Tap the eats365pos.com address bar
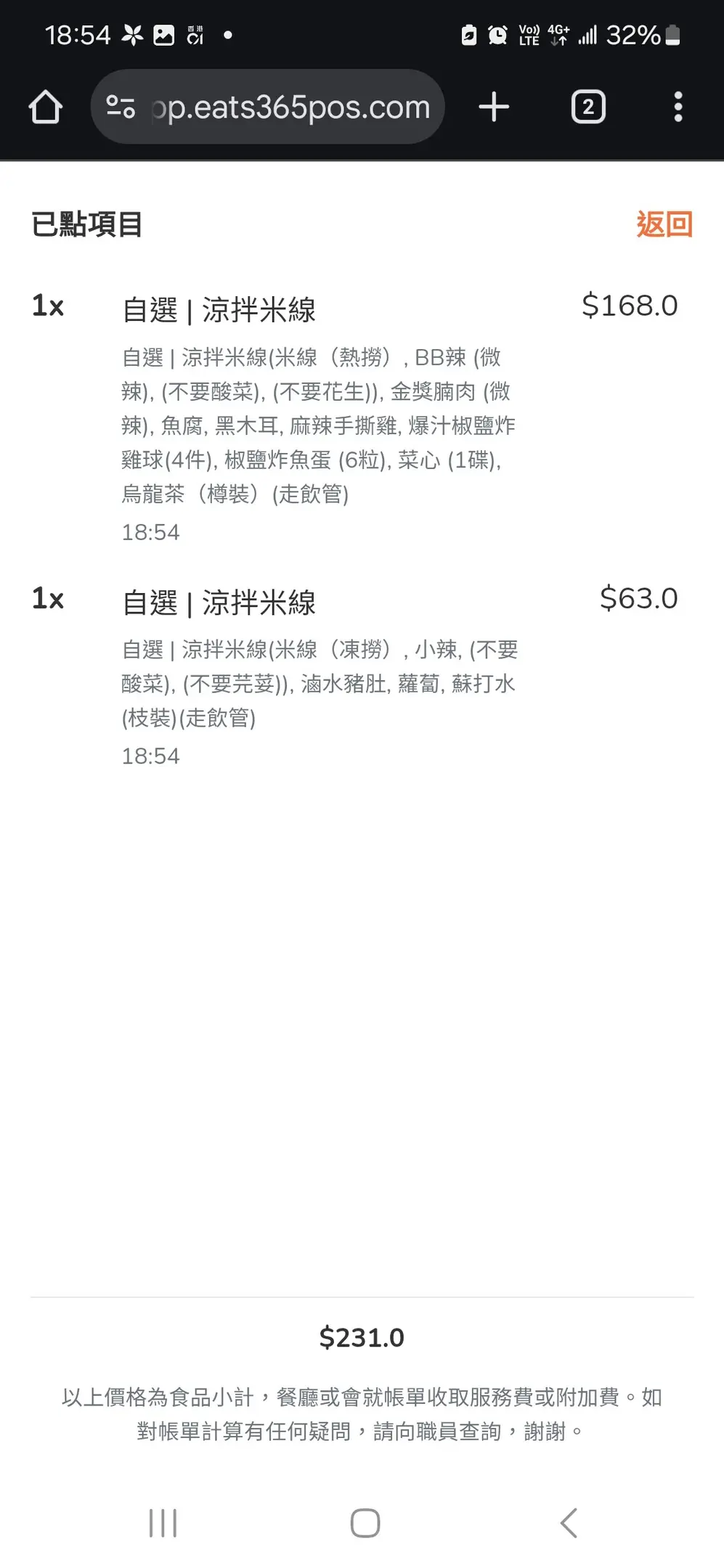 290,107
